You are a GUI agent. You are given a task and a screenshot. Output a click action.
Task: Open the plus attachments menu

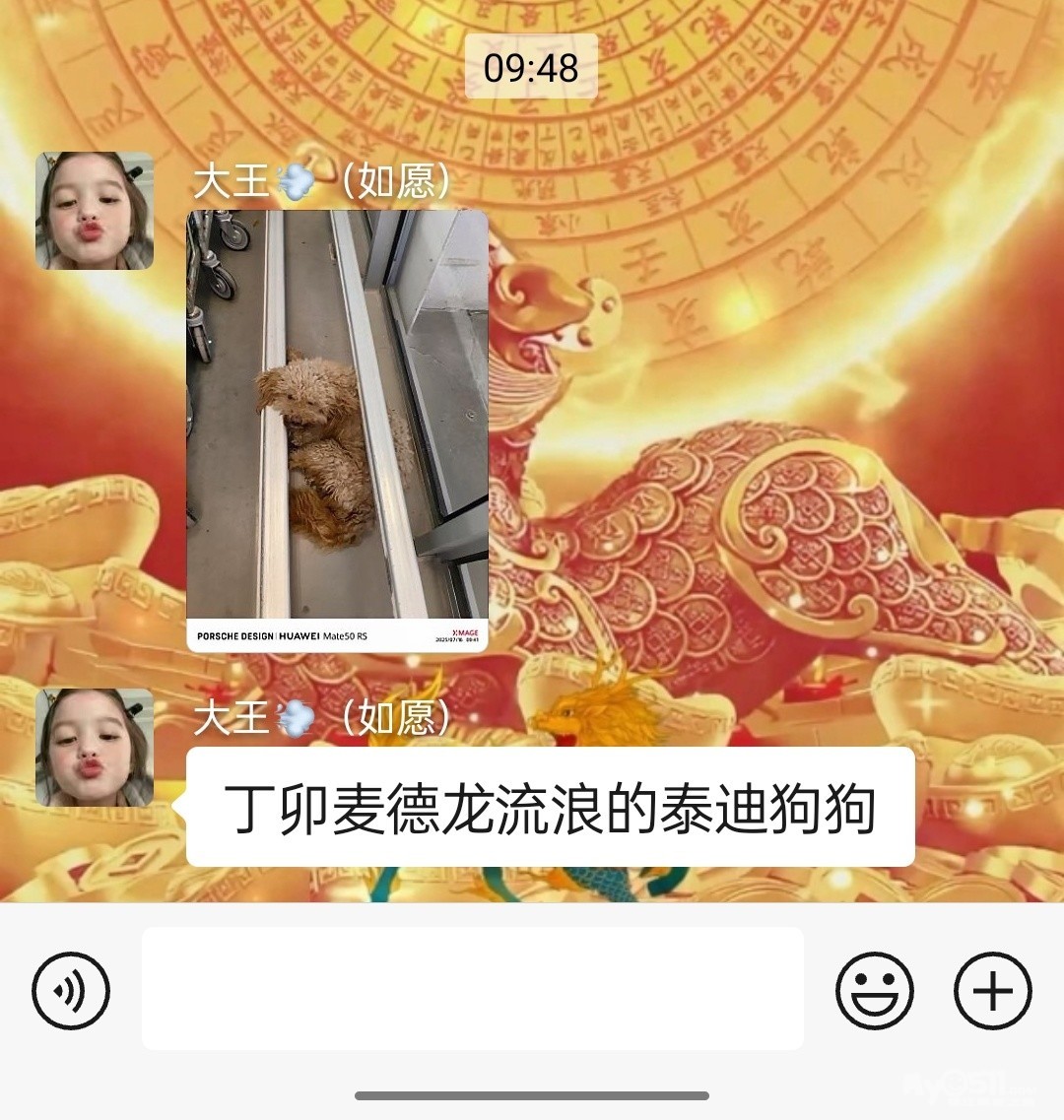pos(992,990)
